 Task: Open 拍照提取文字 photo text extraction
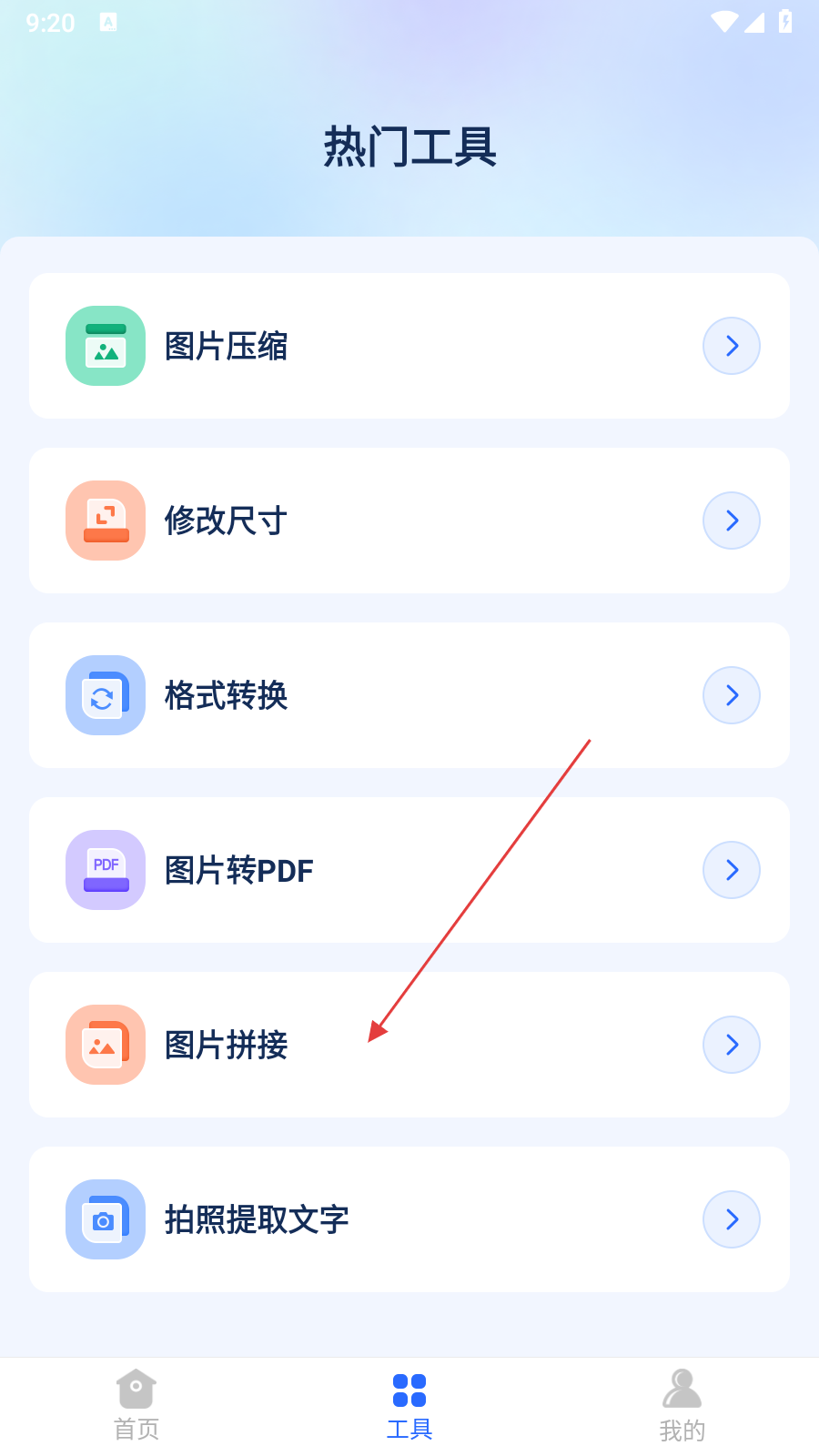click(409, 1219)
